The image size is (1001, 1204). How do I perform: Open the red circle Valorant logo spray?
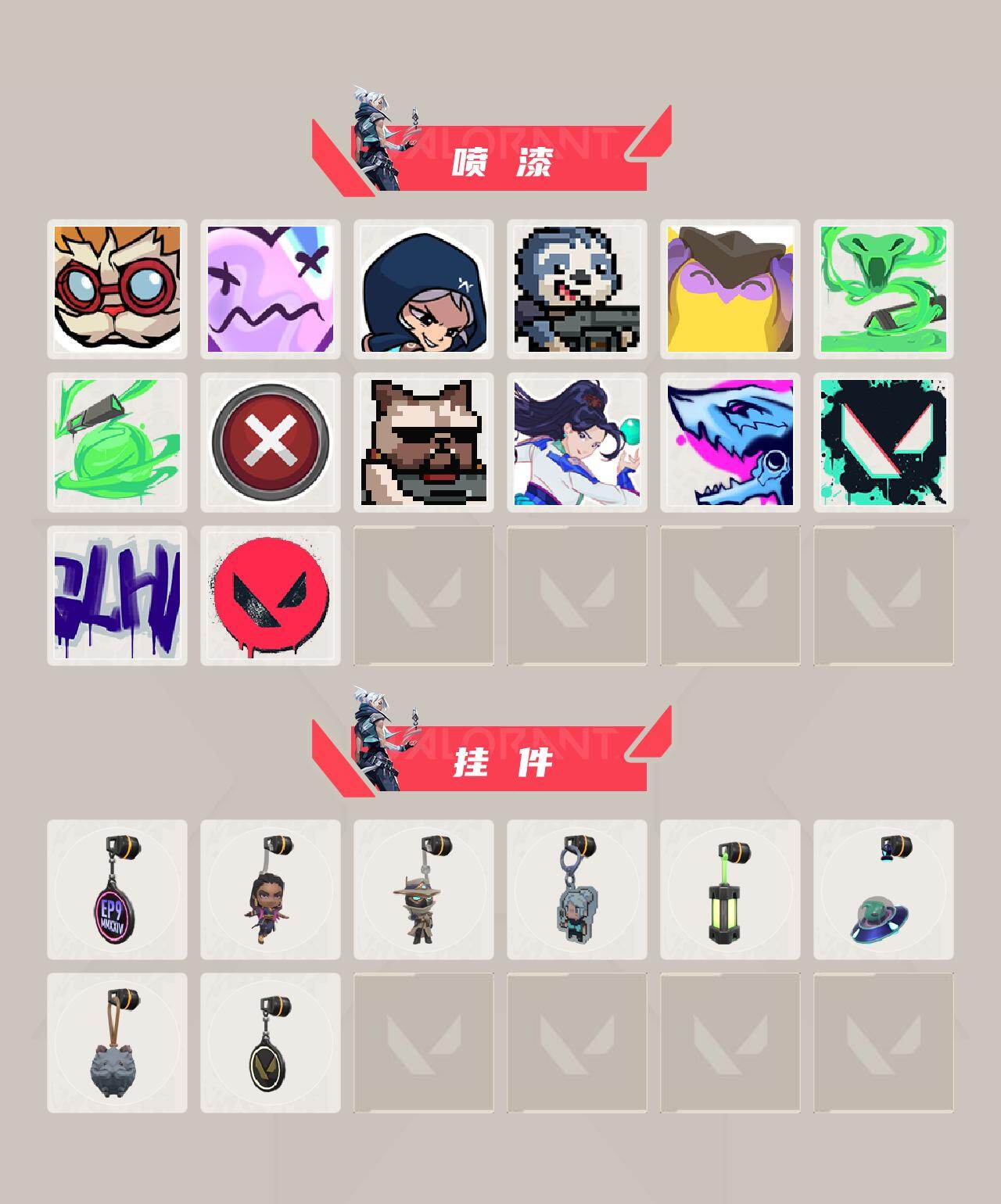coord(271,596)
